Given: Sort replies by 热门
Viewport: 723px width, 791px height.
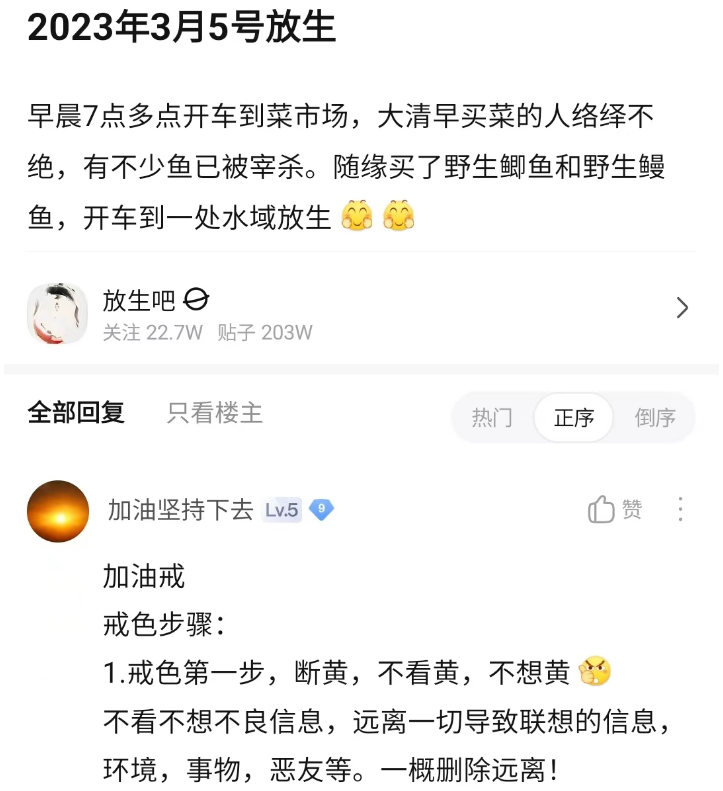Looking at the screenshot, I should click(492, 417).
